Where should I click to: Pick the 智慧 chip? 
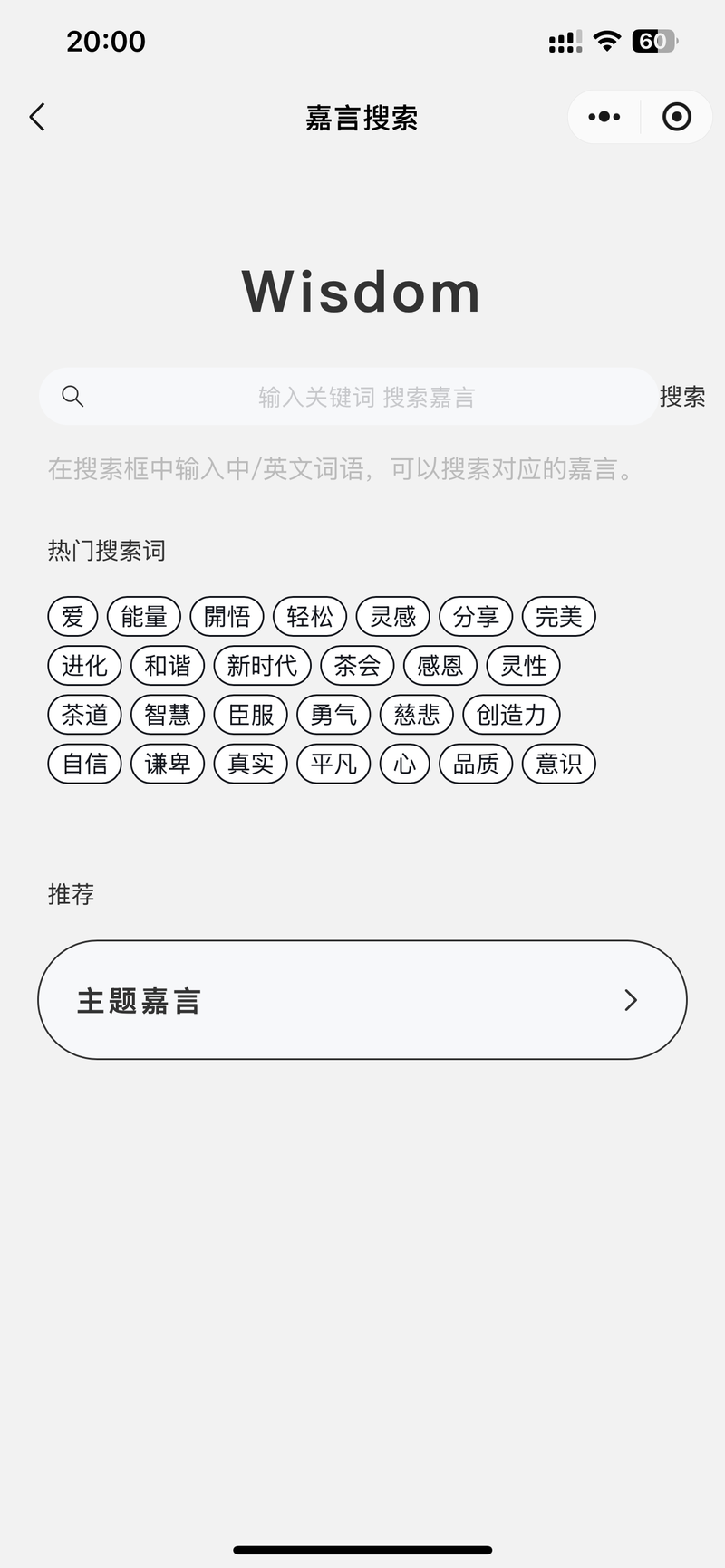(168, 715)
